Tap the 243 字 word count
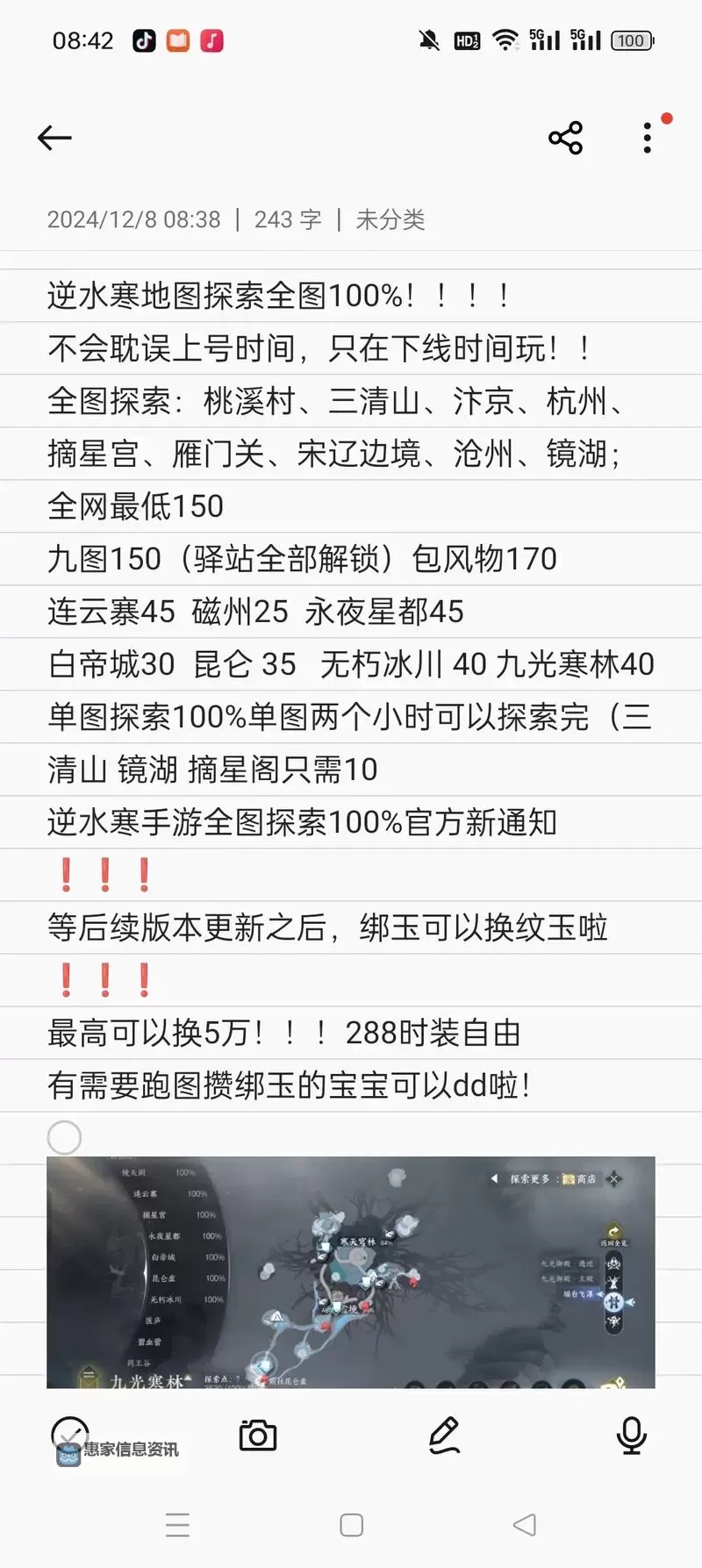 pos(288,220)
